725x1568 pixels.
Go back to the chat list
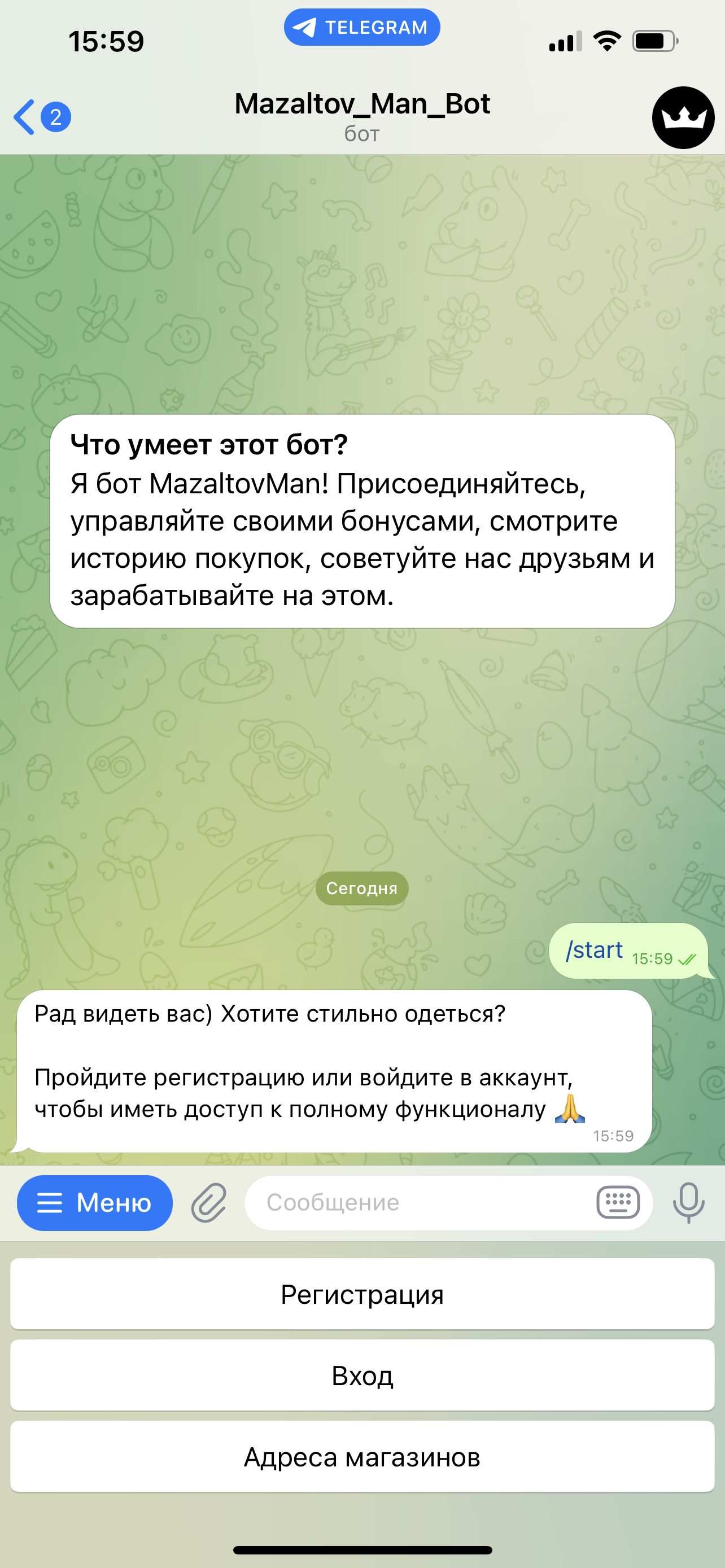(x=41, y=117)
